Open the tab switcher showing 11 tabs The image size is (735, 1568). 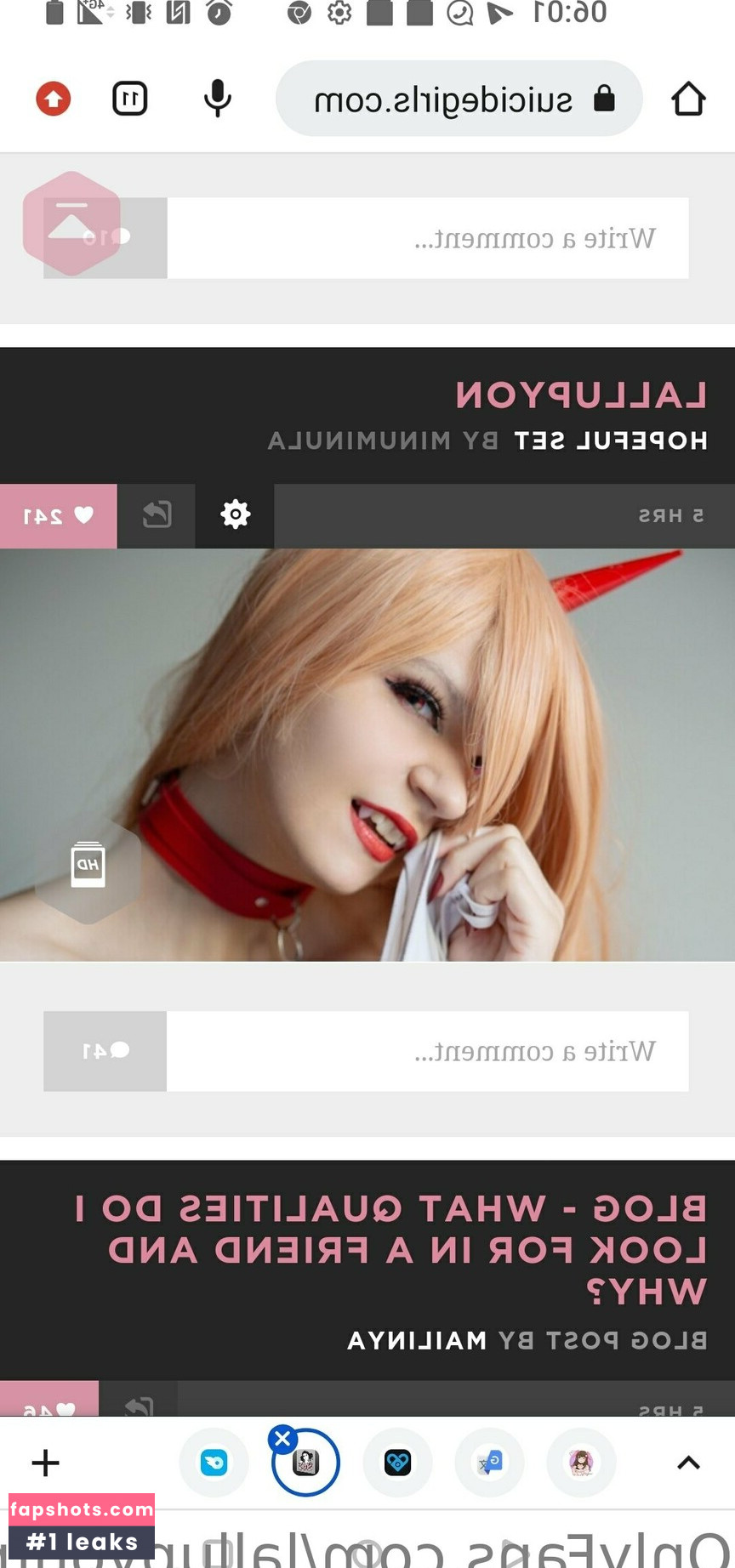pos(130,99)
